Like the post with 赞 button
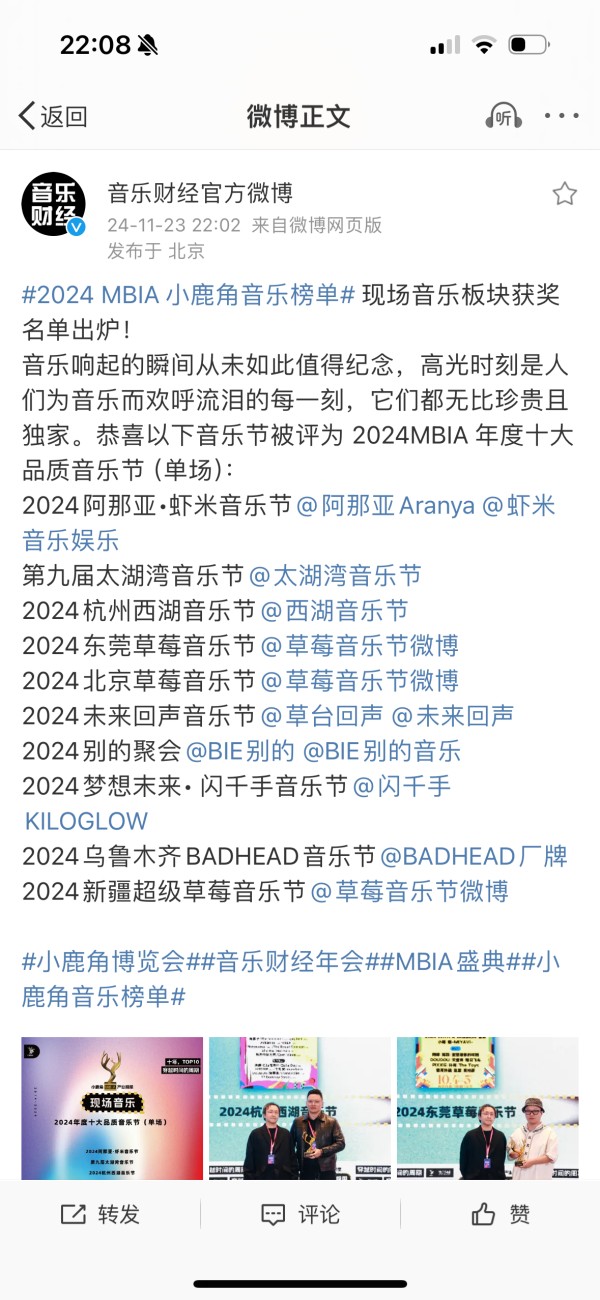600x1300 pixels. pos(500,1214)
